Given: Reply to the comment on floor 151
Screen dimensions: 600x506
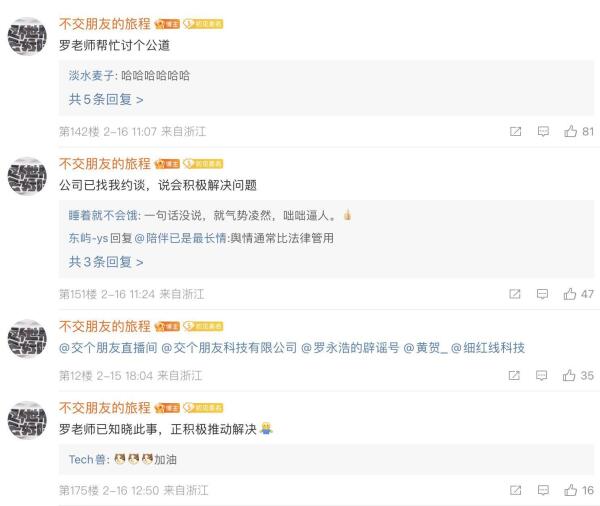Looking at the screenshot, I should (x=543, y=294).
